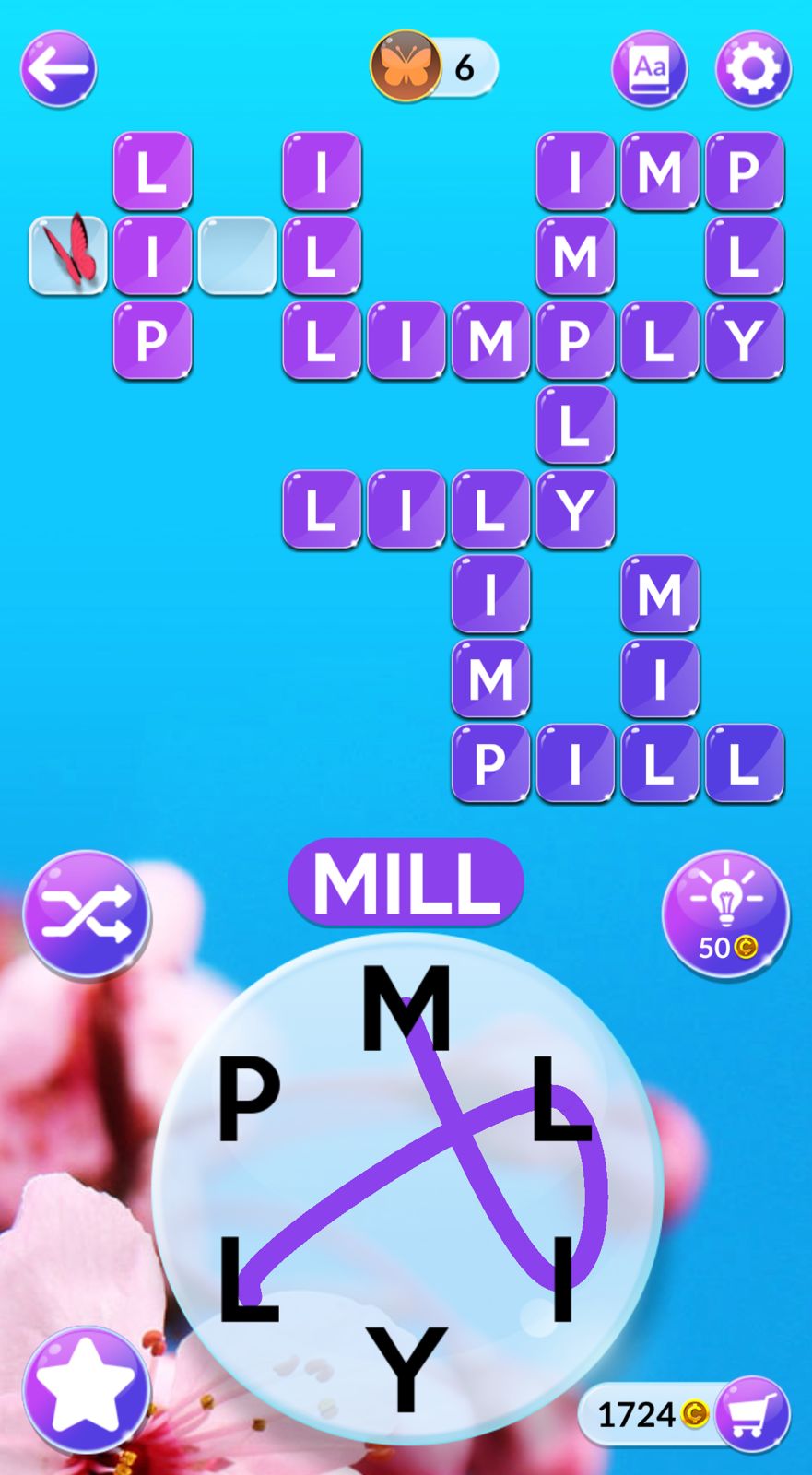
Task: Use the 50-coin lightbulb hint
Action: (726, 913)
